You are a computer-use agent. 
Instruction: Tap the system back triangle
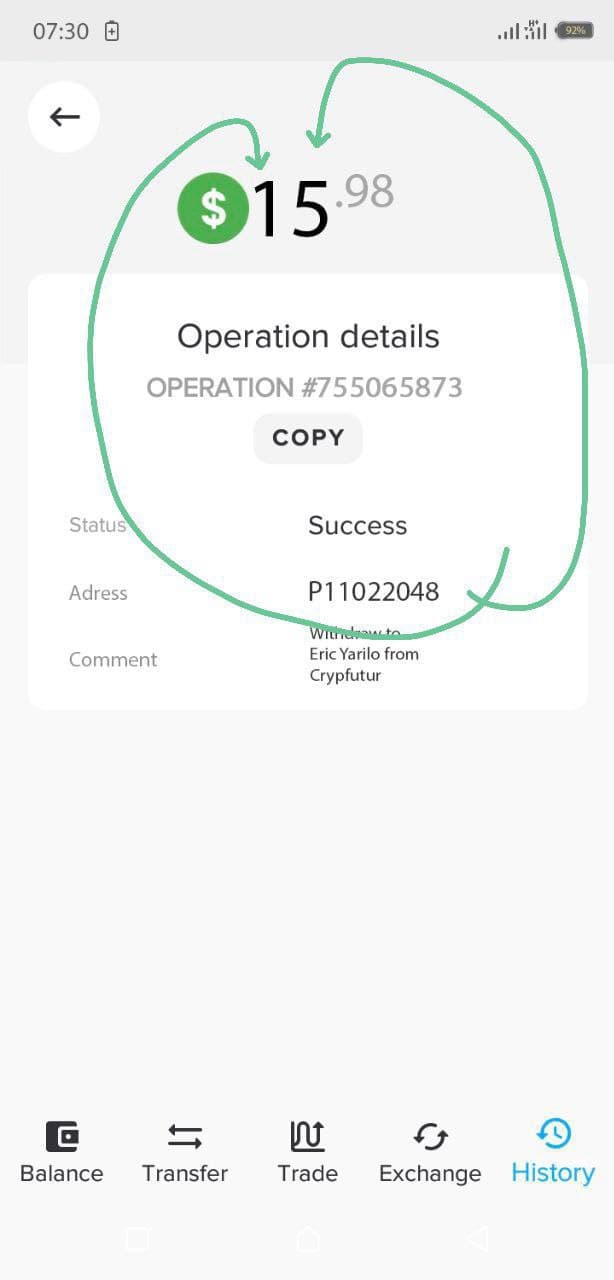pos(478,1240)
